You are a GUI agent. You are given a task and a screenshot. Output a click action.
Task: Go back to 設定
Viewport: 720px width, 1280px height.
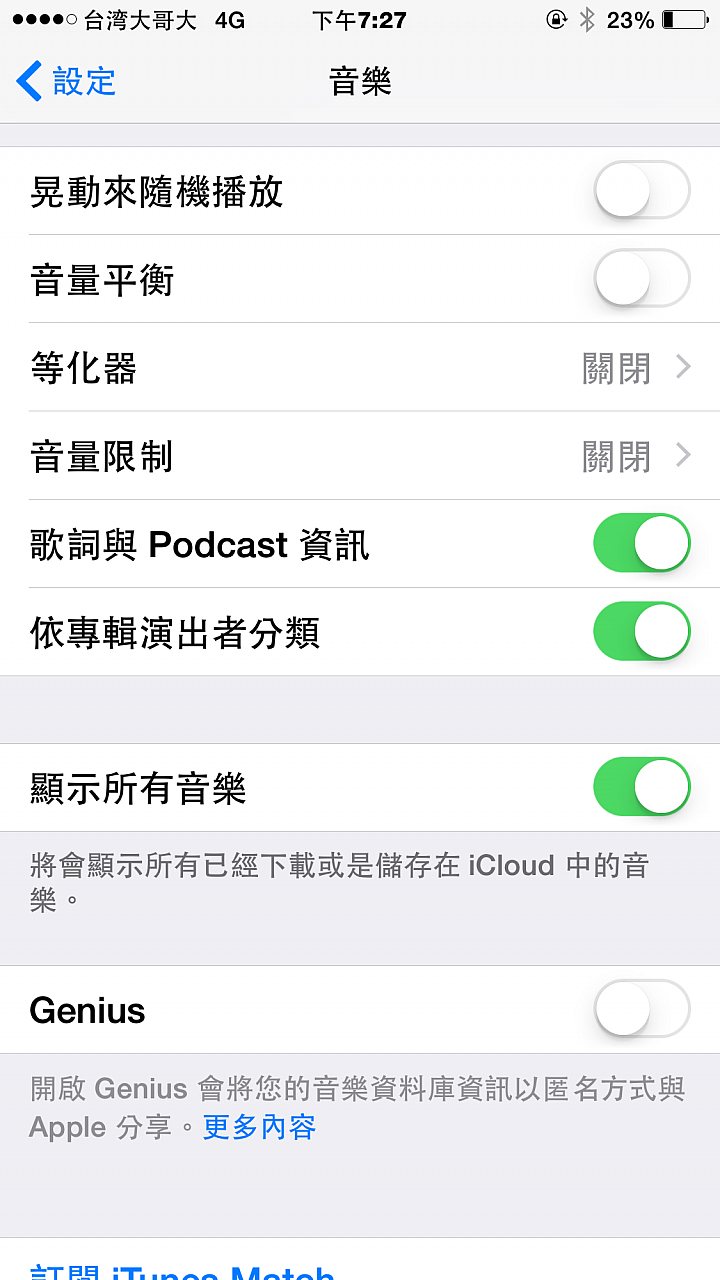pos(66,81)
